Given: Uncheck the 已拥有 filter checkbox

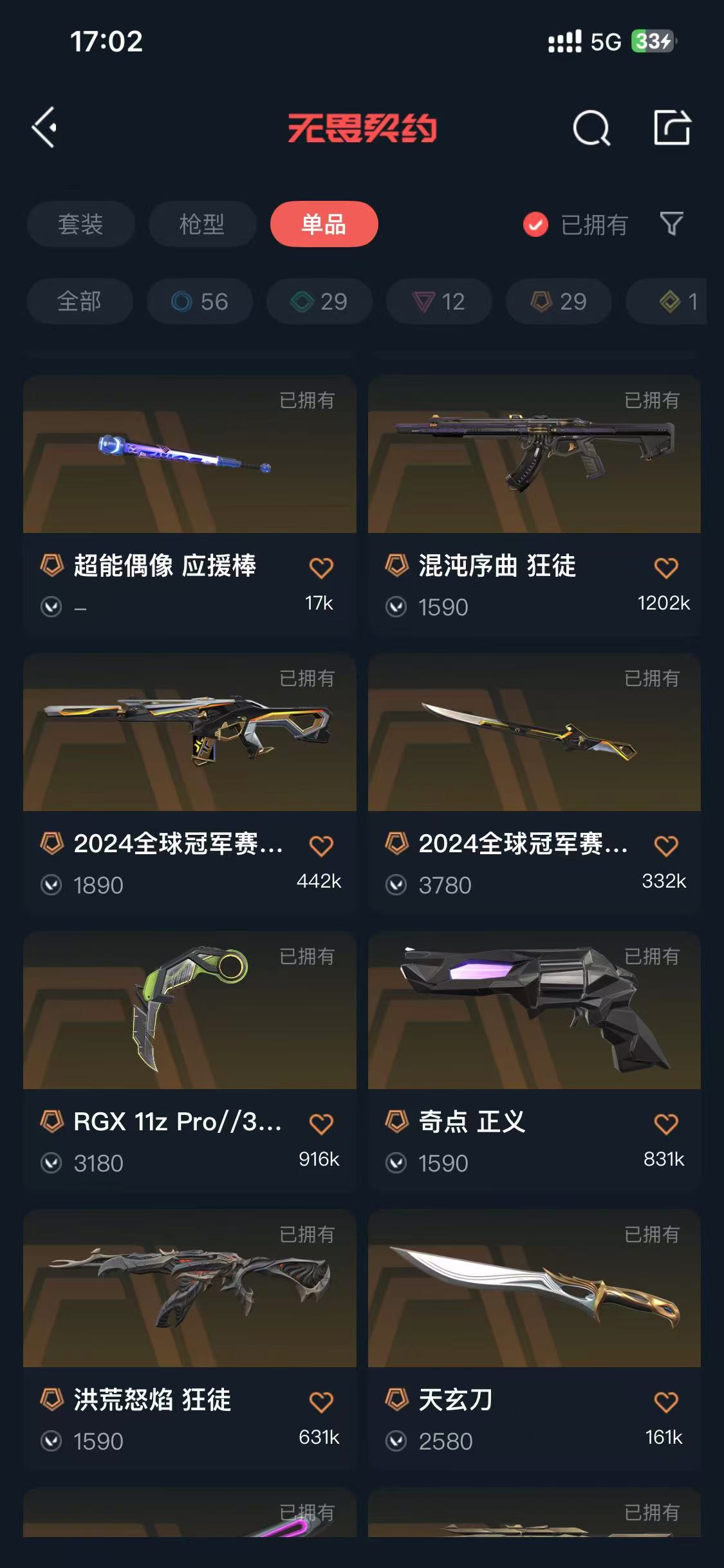Looking at the screenshot, I should 535,225.
